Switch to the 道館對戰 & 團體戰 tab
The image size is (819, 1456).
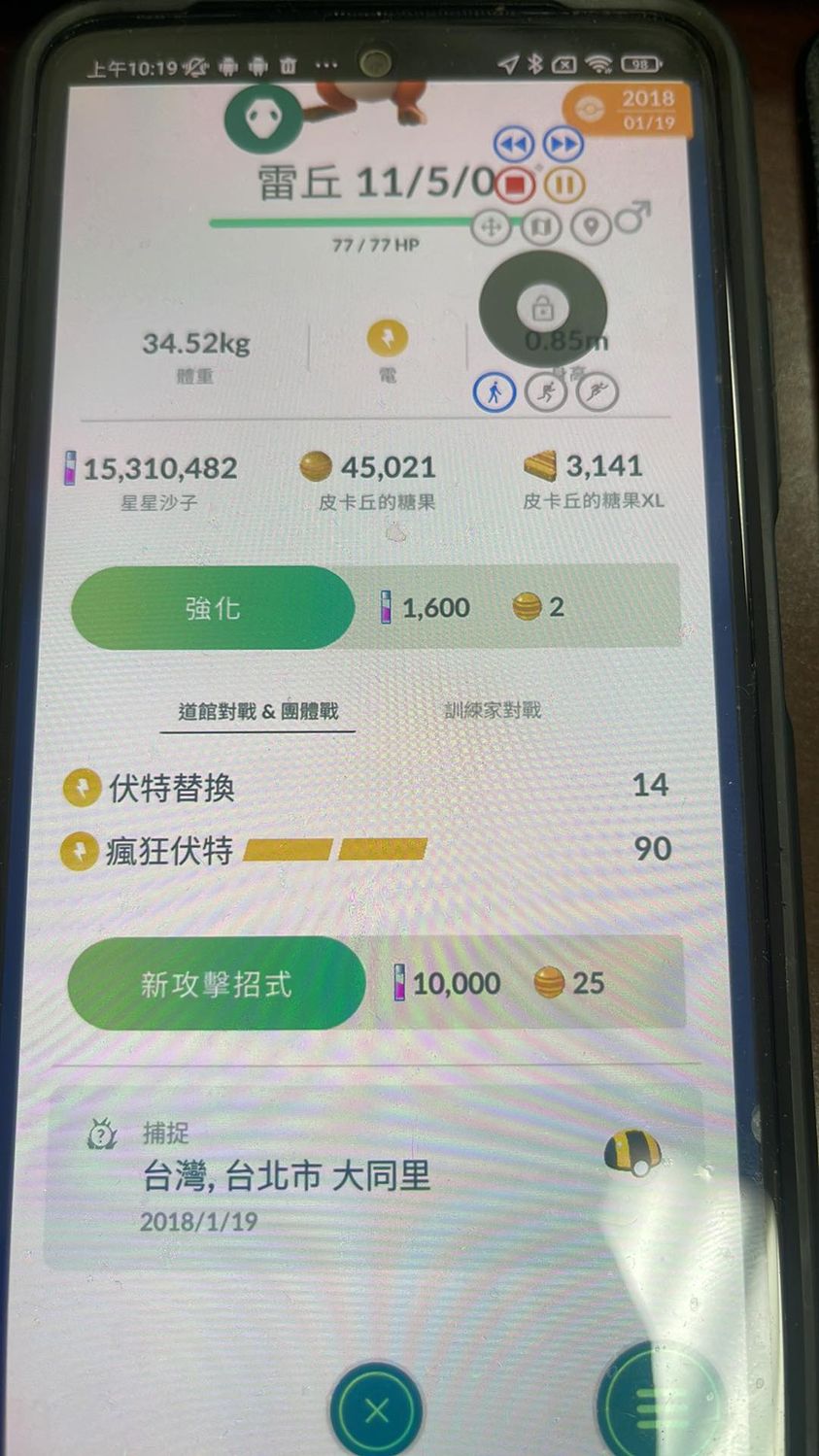tap(257, 711)
